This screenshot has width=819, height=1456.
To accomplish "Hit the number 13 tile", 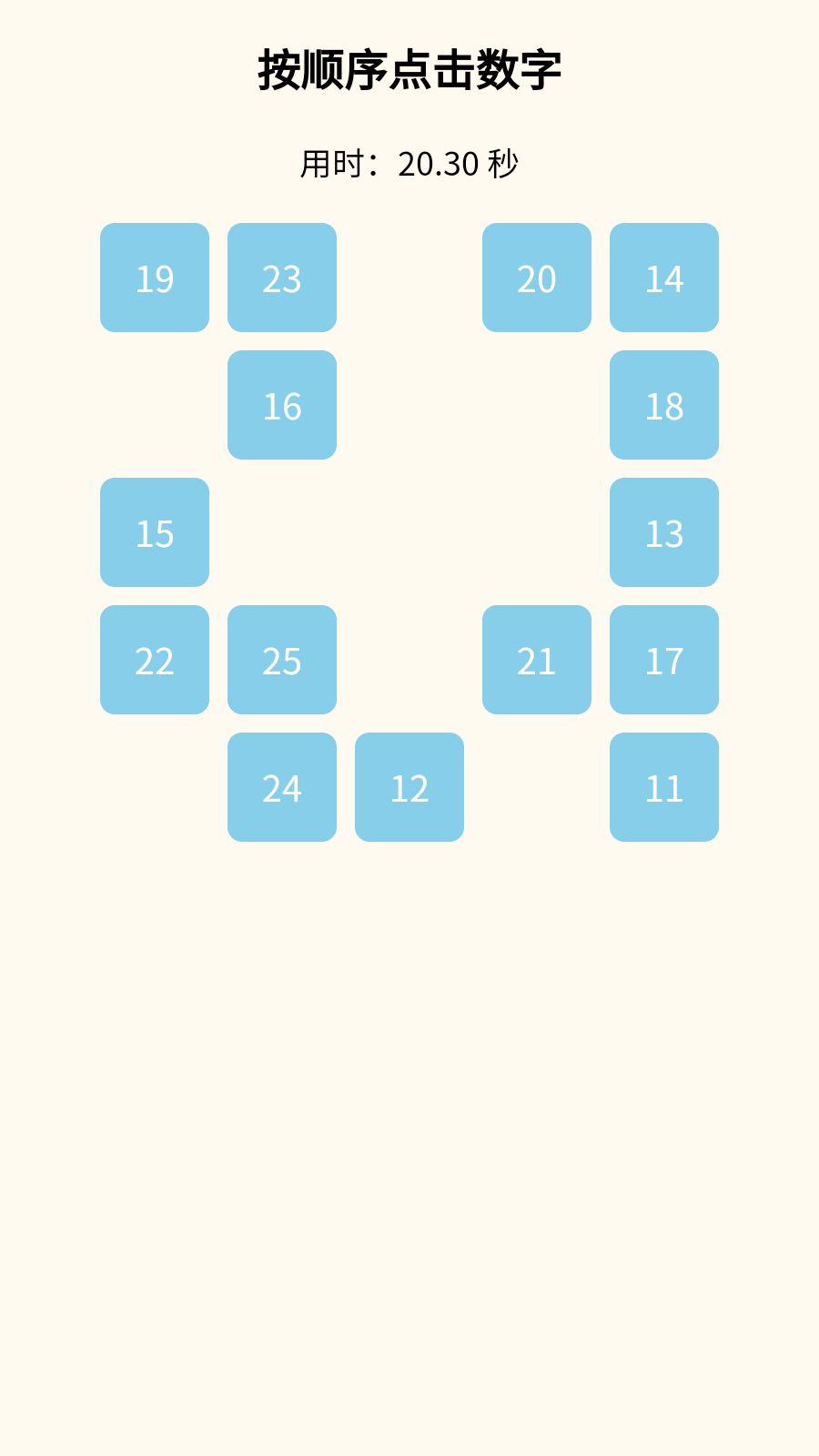I will (664, 532).
